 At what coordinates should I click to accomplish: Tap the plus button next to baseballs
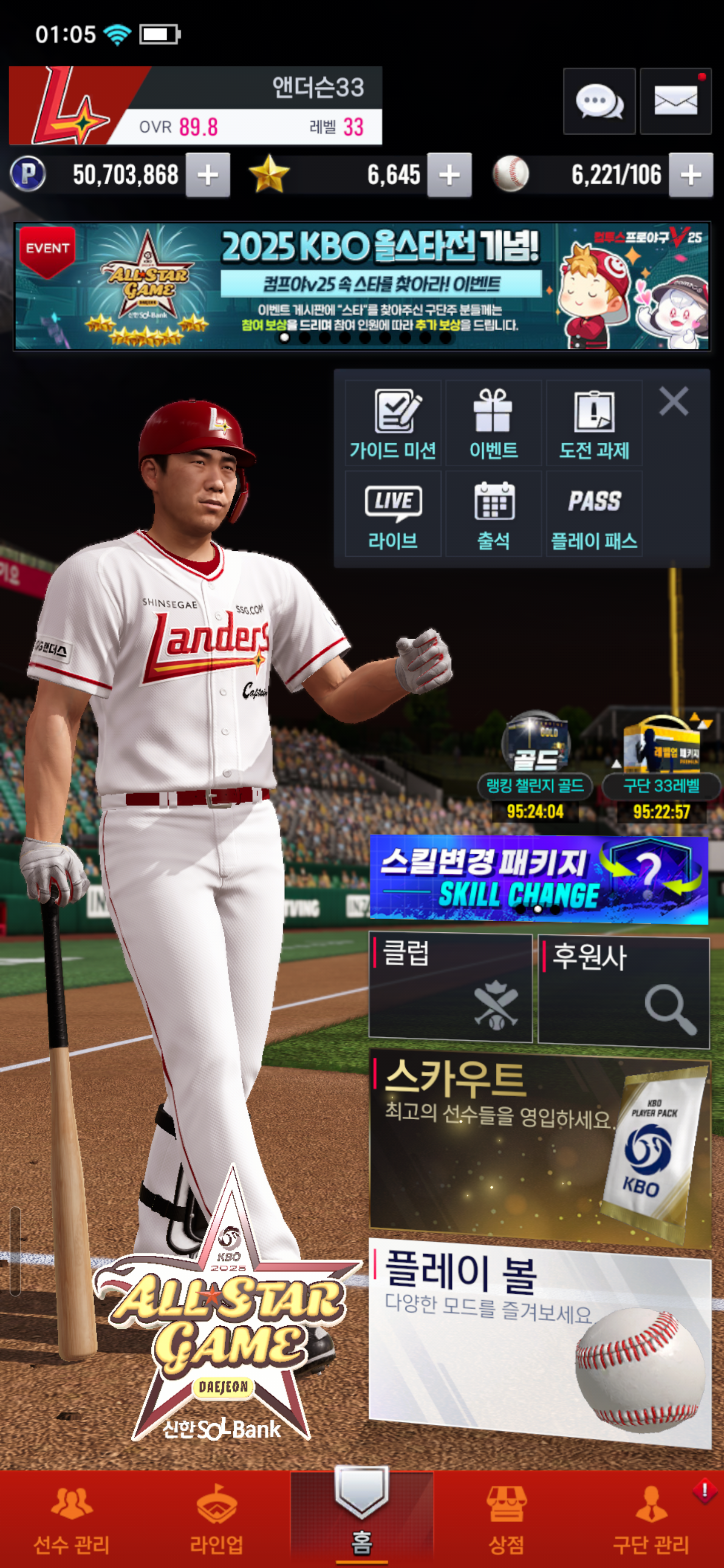(690, 175)
